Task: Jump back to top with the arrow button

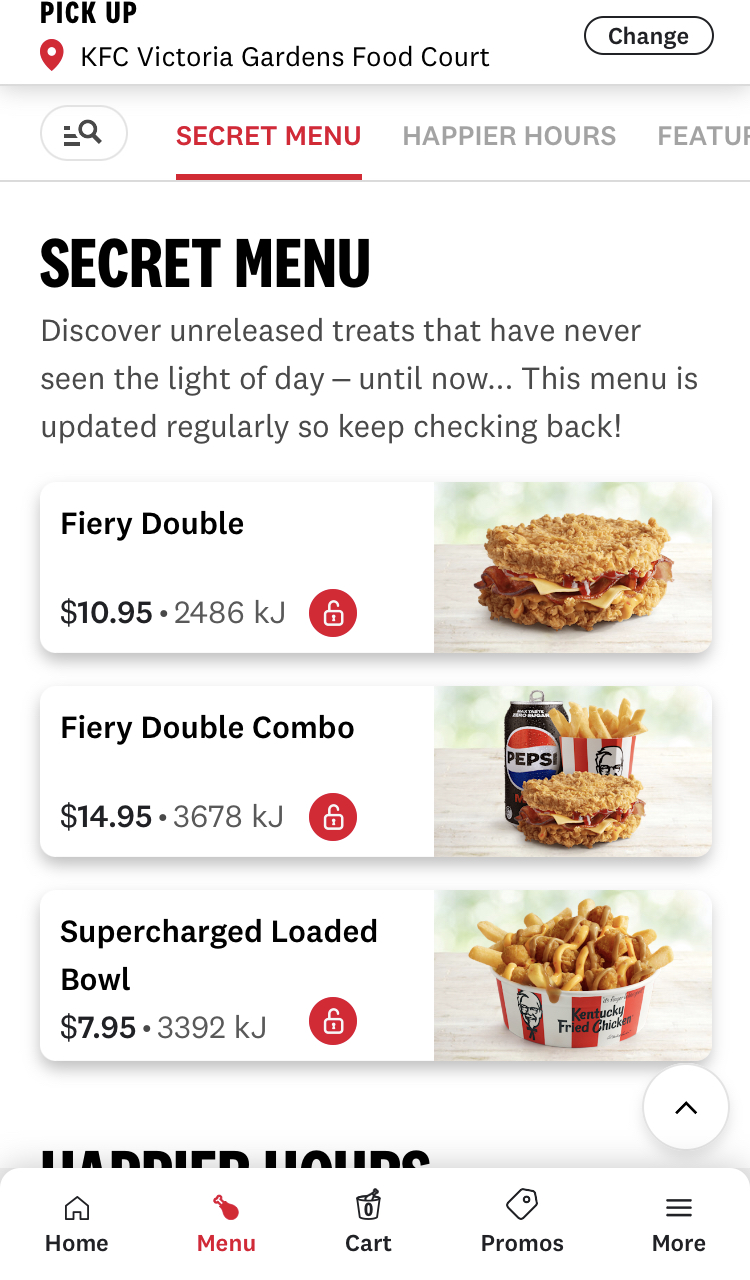Action: 685,1107
